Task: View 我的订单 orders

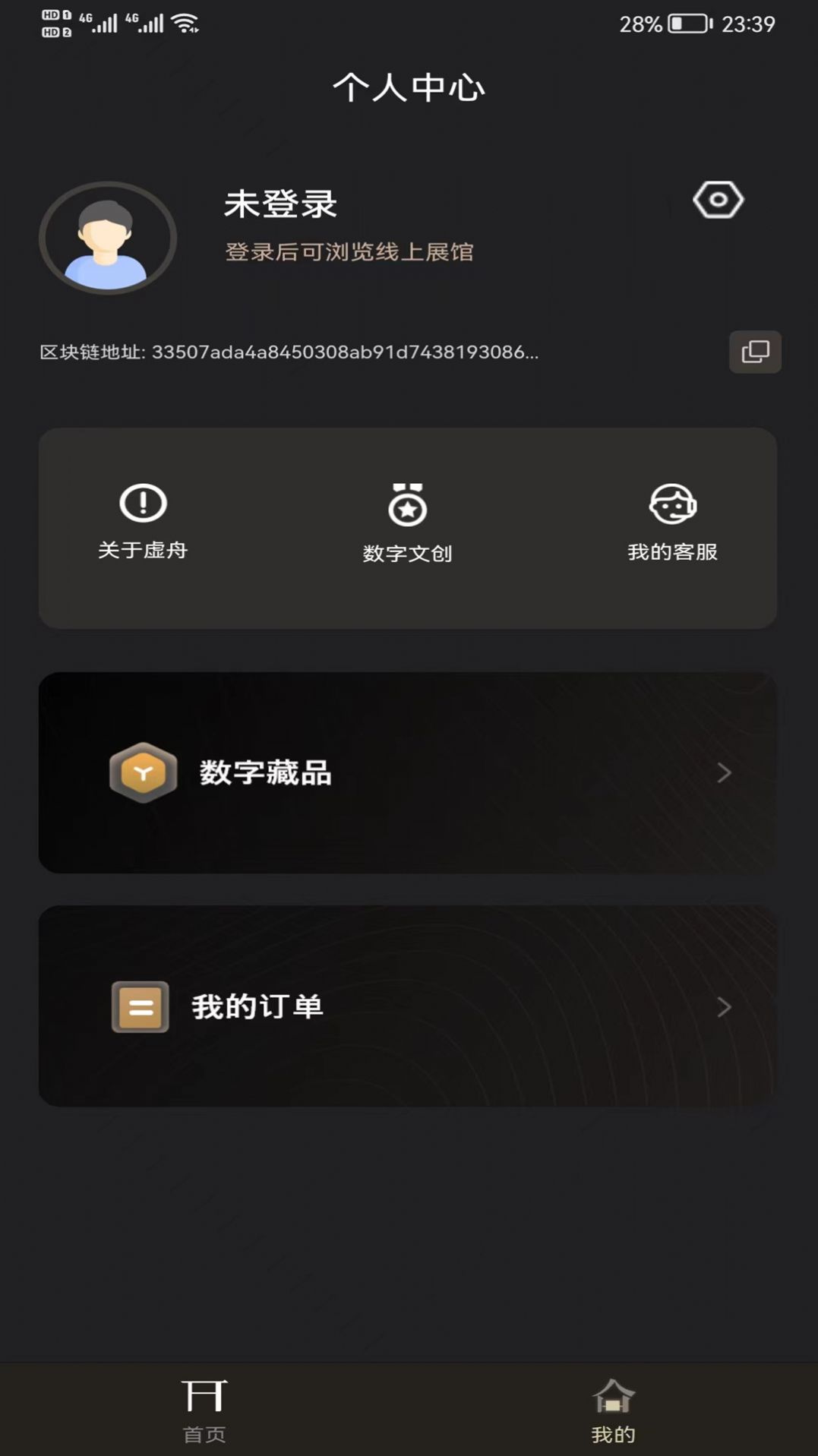Action: (408, 1006)
